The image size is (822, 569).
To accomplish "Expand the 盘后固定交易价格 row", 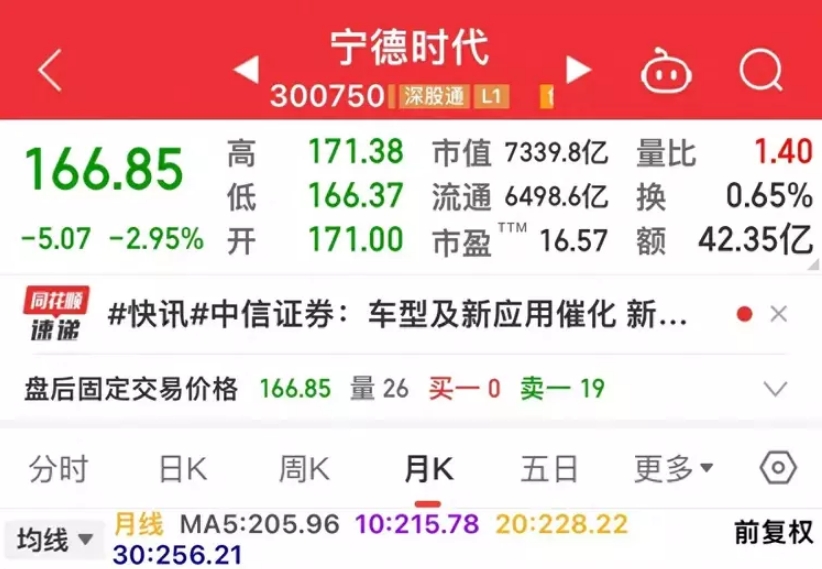I will [x=775, y=388].
